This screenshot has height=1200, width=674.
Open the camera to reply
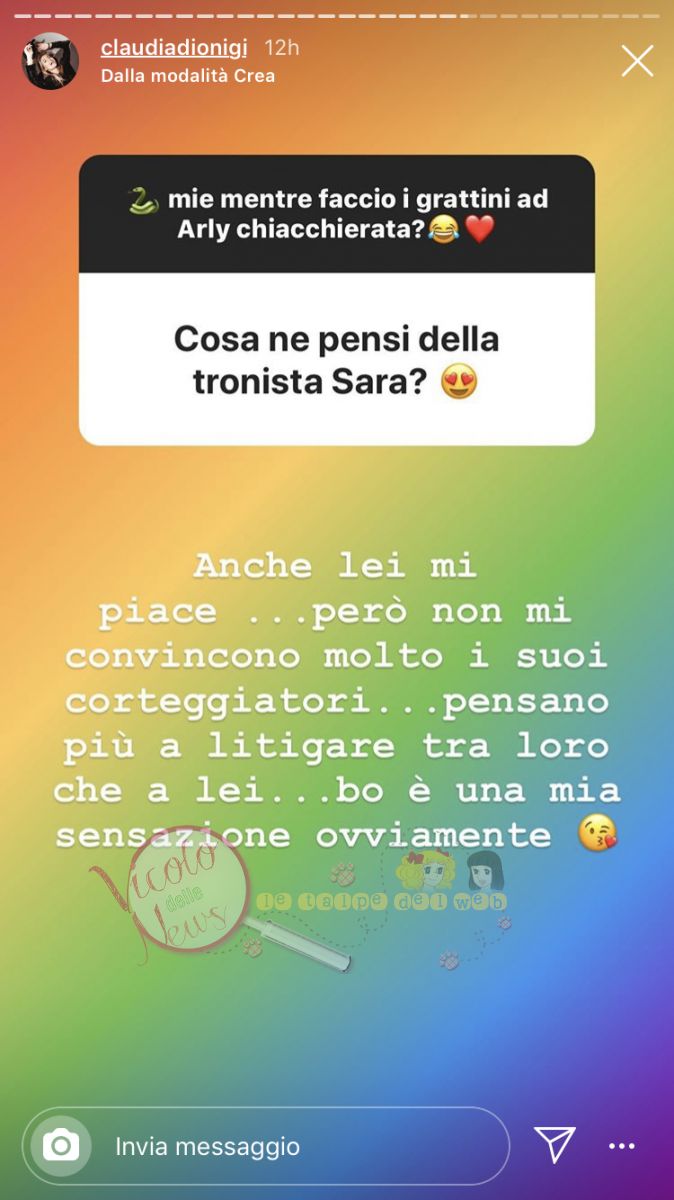(61, 1146)
